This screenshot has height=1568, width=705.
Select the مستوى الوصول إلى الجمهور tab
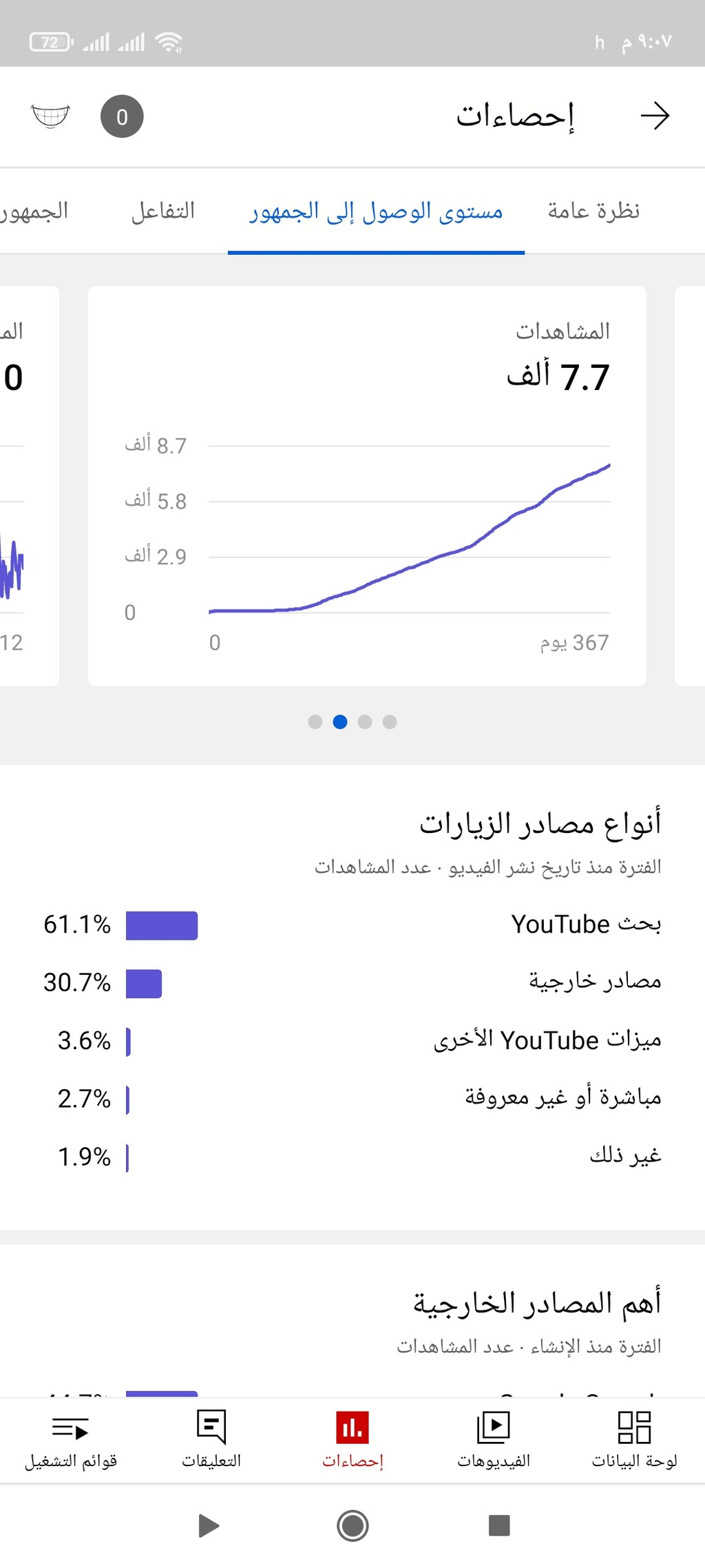pyautogui.click(x=376, y=212)
